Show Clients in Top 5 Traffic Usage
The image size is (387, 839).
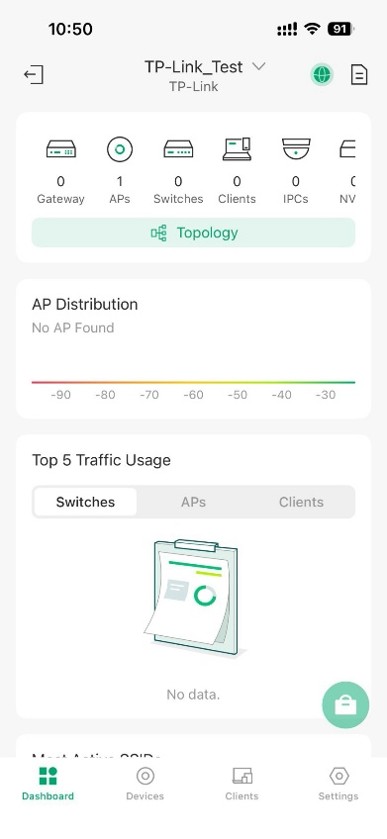point(301,502)
